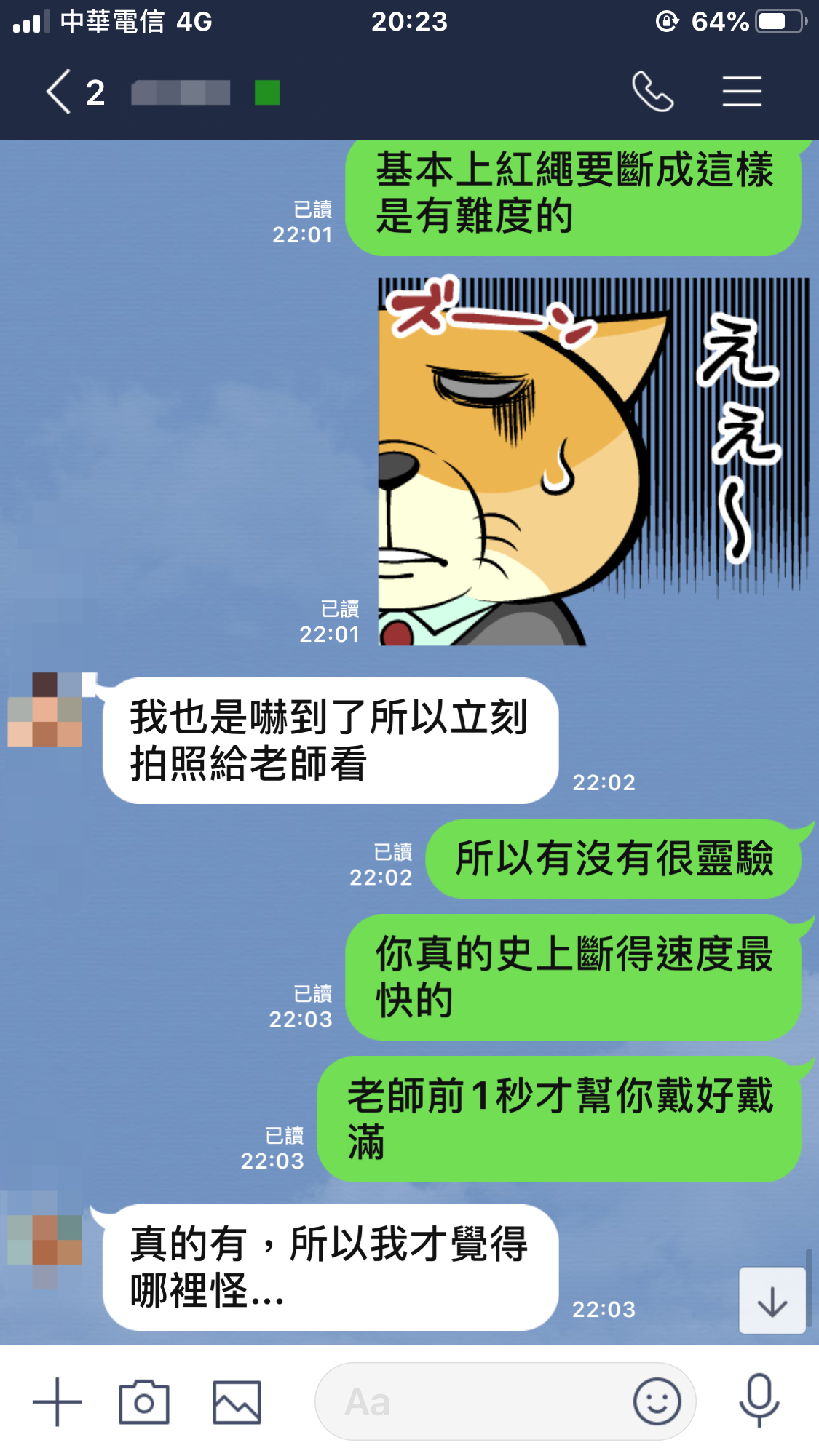Open the emoji and sticker picker

pos(657,1402)
